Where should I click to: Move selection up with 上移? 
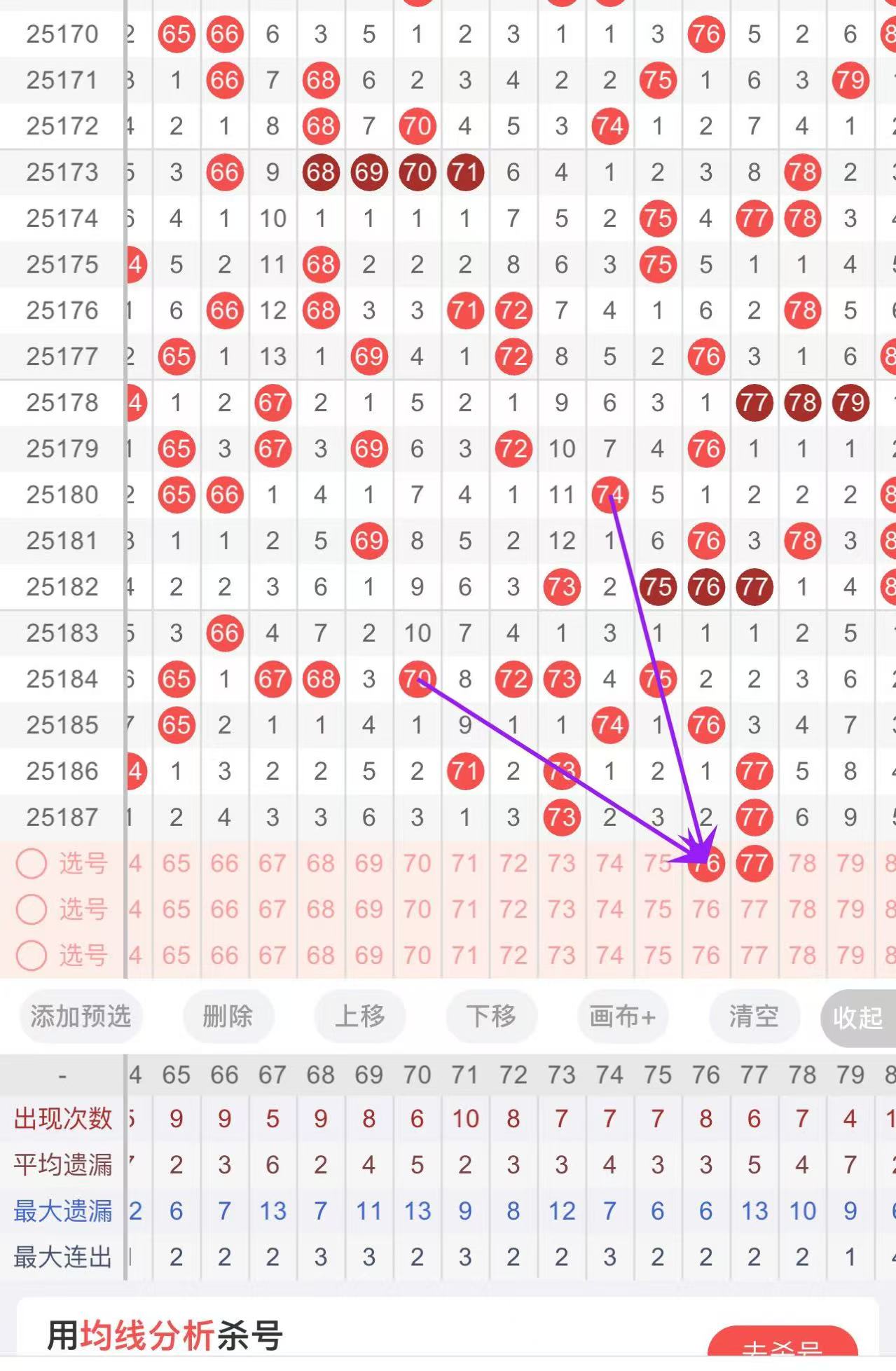[359, 1017]
